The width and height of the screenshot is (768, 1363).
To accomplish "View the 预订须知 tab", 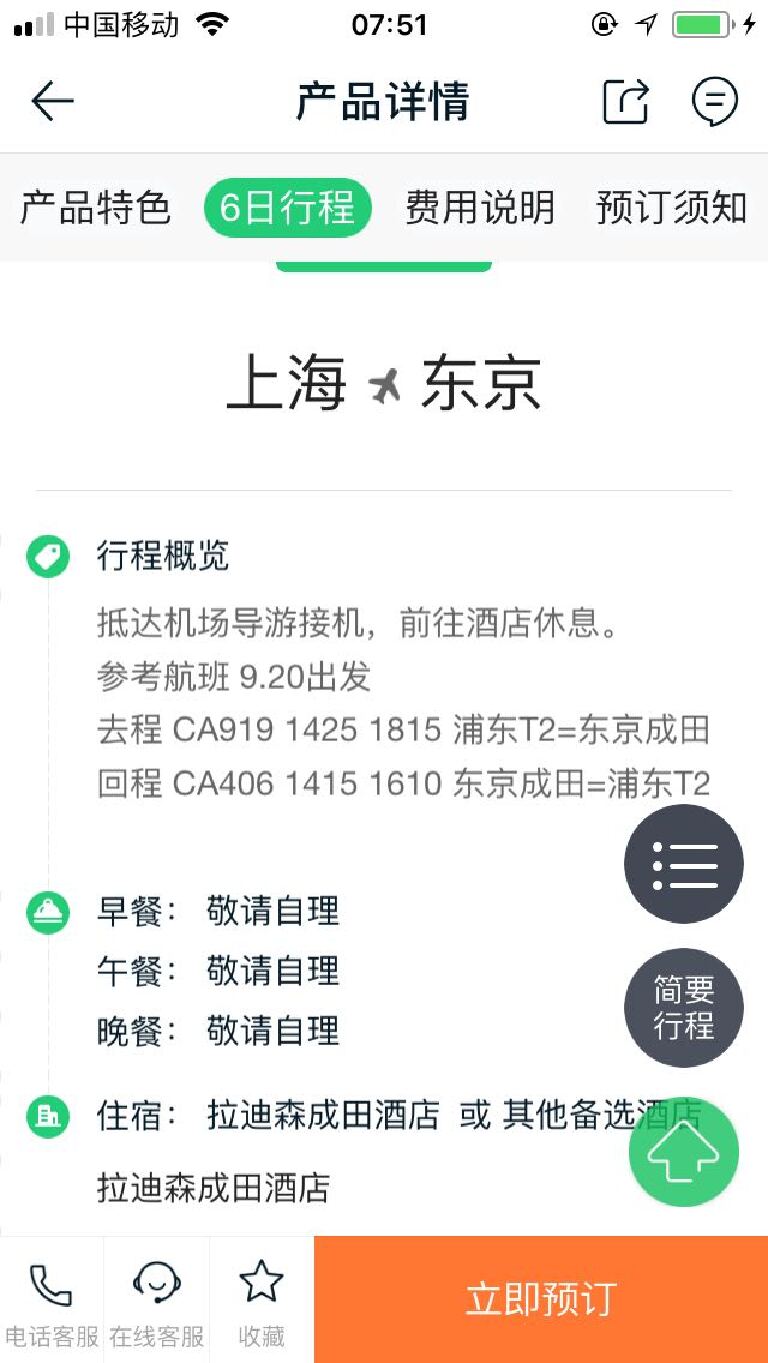I will point(671,208).
